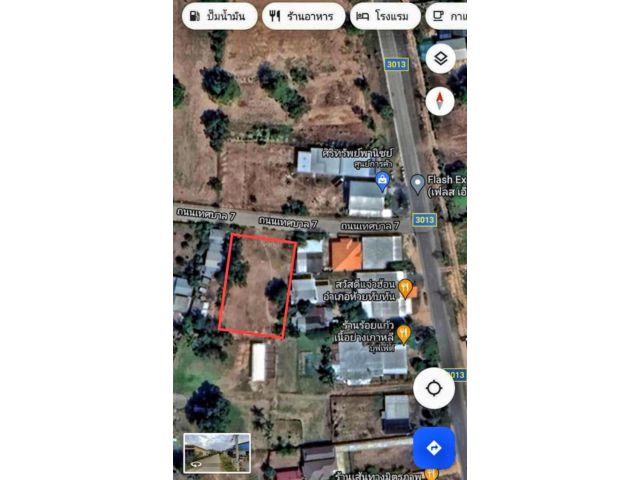Open the map layers button
640x480 pixels.
coord(440,58)
